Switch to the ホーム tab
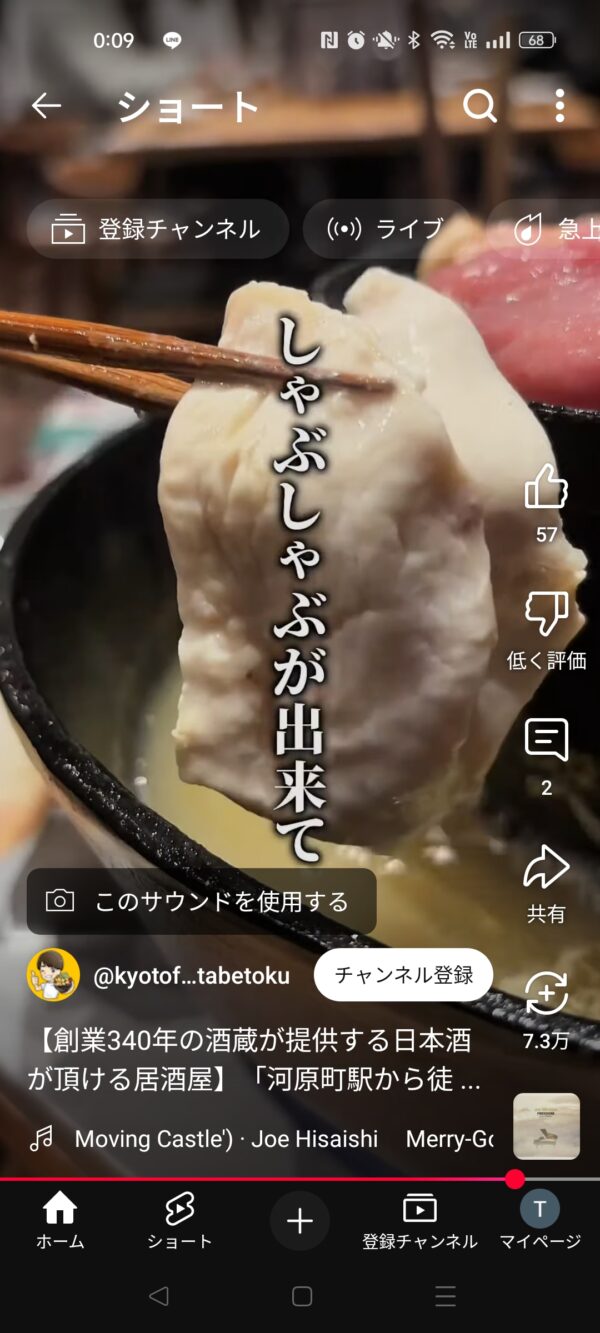 tap(60, 1221)
